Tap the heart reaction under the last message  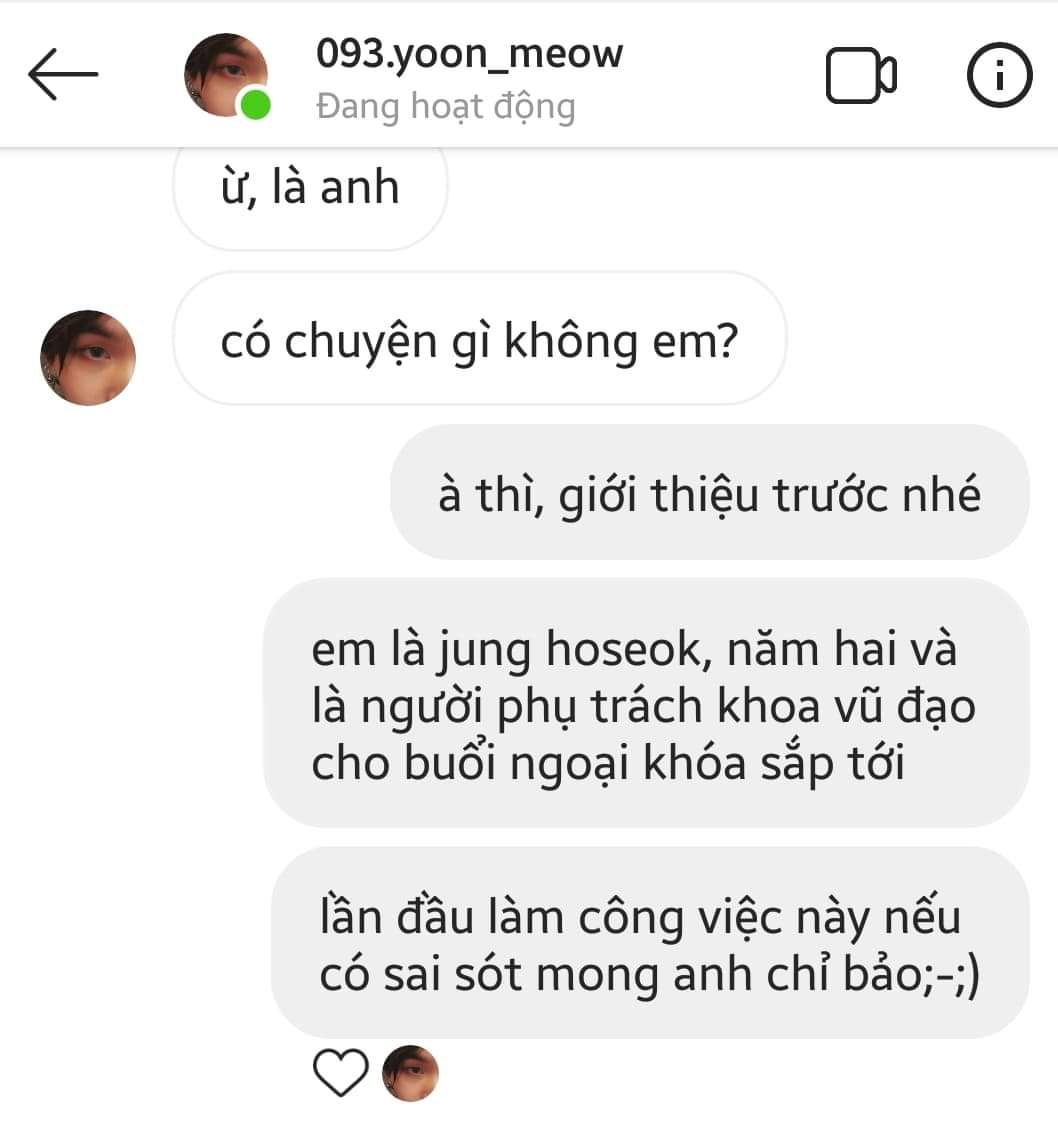pos(341,1072)
